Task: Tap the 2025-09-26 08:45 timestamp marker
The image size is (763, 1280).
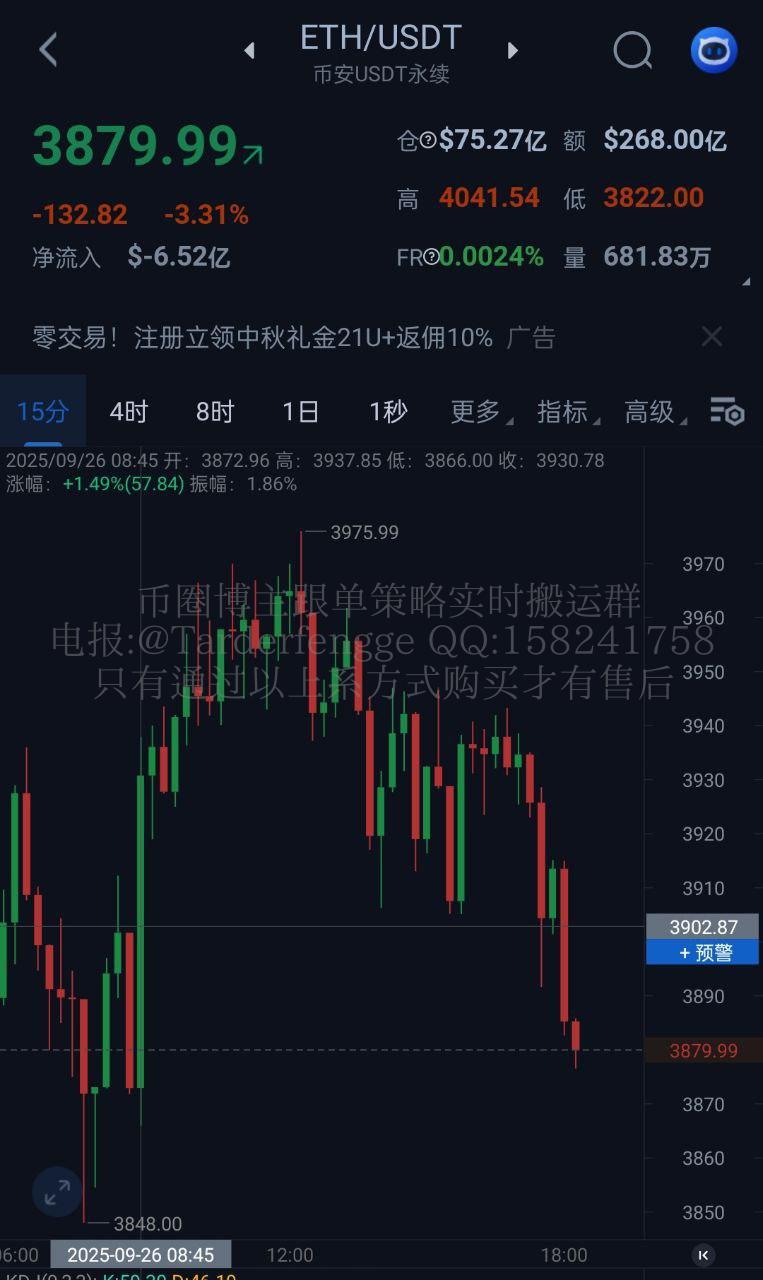Action: (146, 1254)
